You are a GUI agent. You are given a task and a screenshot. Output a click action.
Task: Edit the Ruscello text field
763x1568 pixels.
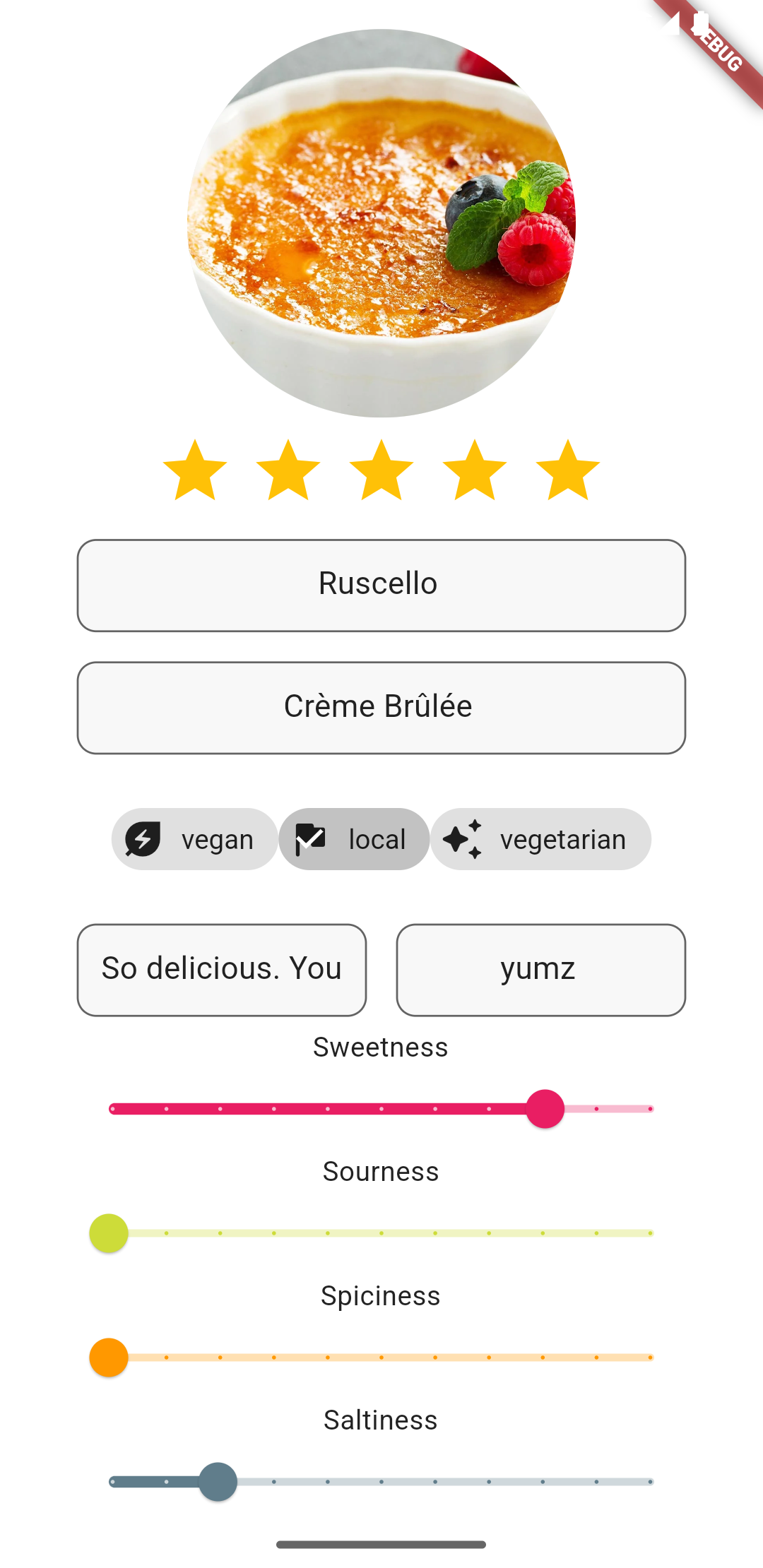coord(381,586)
